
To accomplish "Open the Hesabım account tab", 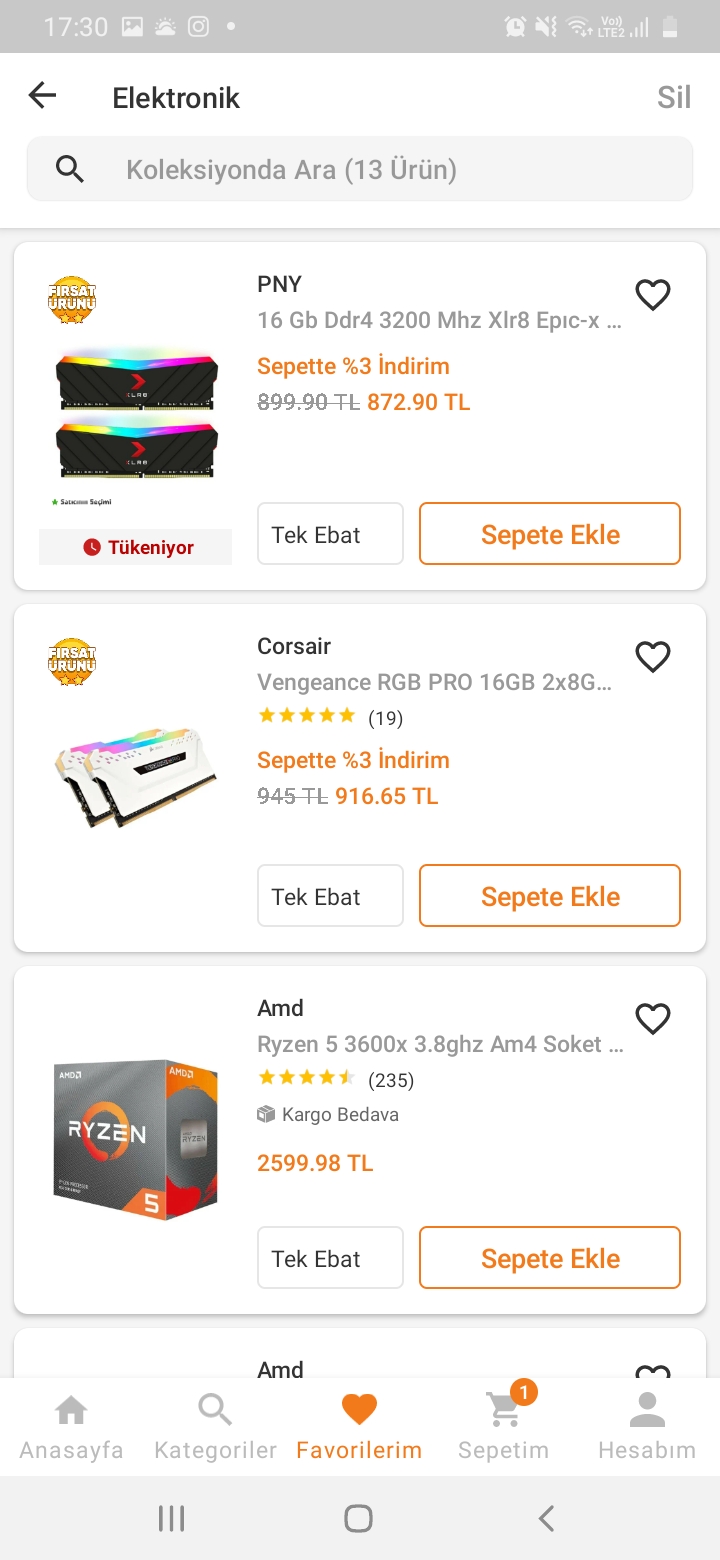I will [647, 1428].
